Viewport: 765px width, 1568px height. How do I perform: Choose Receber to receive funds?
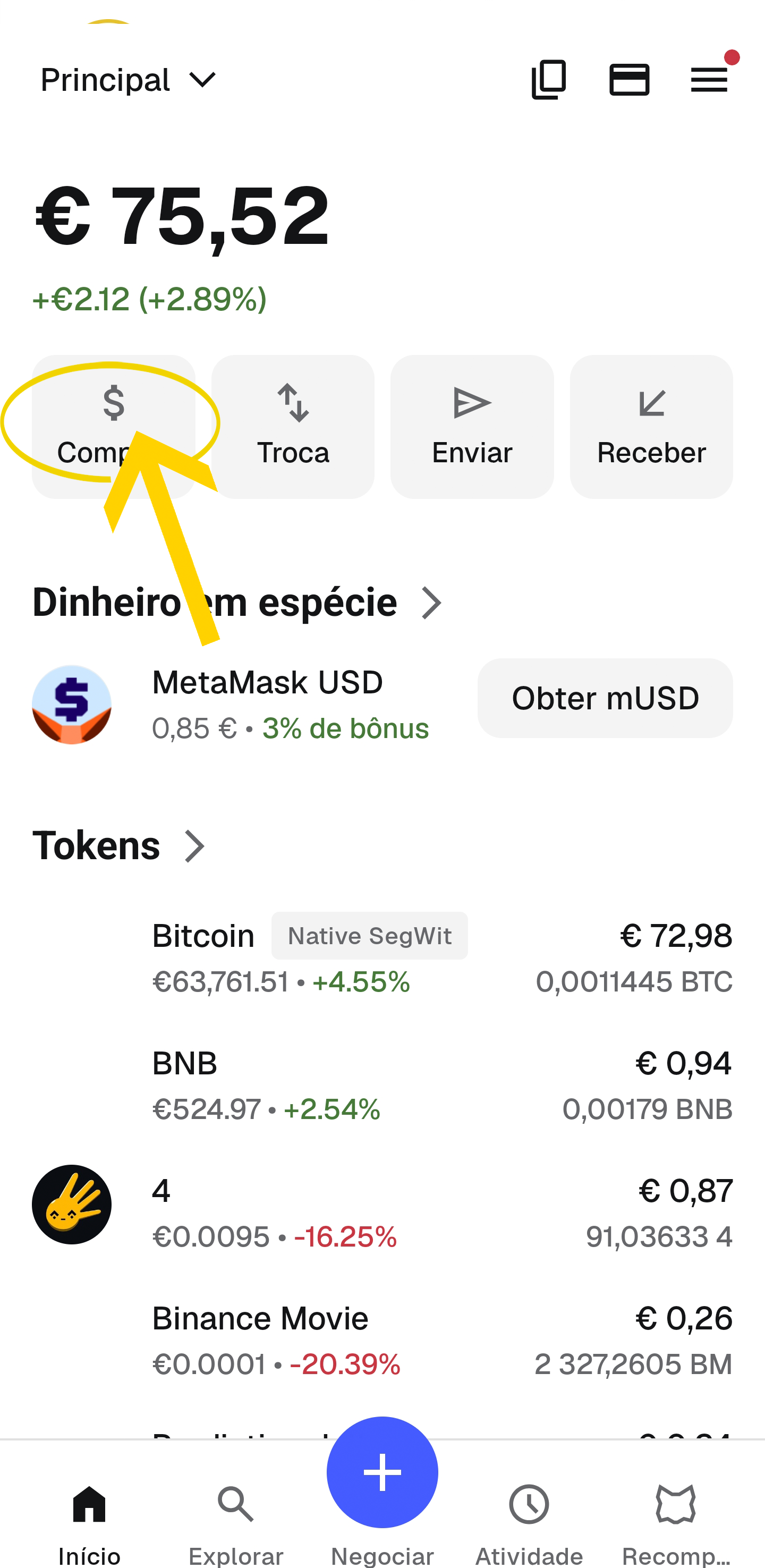point(651,427)
